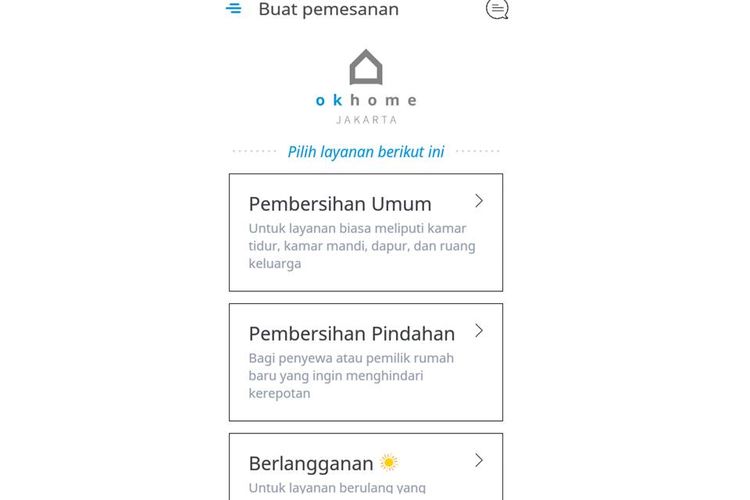
Task: Choose the Pembersihan Pindahan service
Action: tap(365, 361)
